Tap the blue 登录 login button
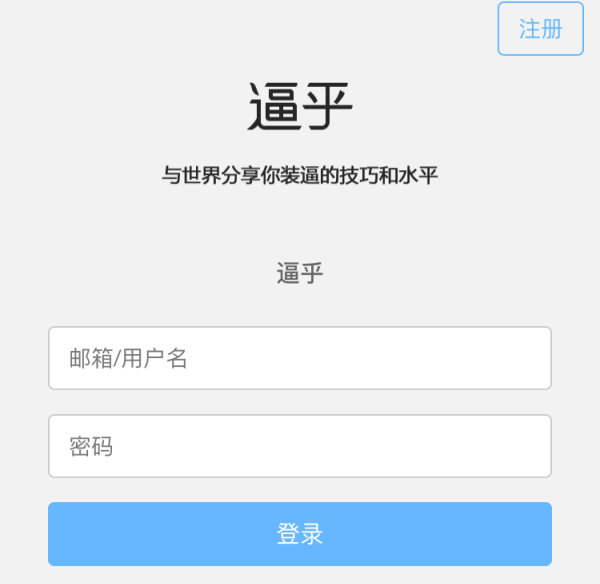The width and height of the screenshot is (600, 584). click(x=300, y=534)
